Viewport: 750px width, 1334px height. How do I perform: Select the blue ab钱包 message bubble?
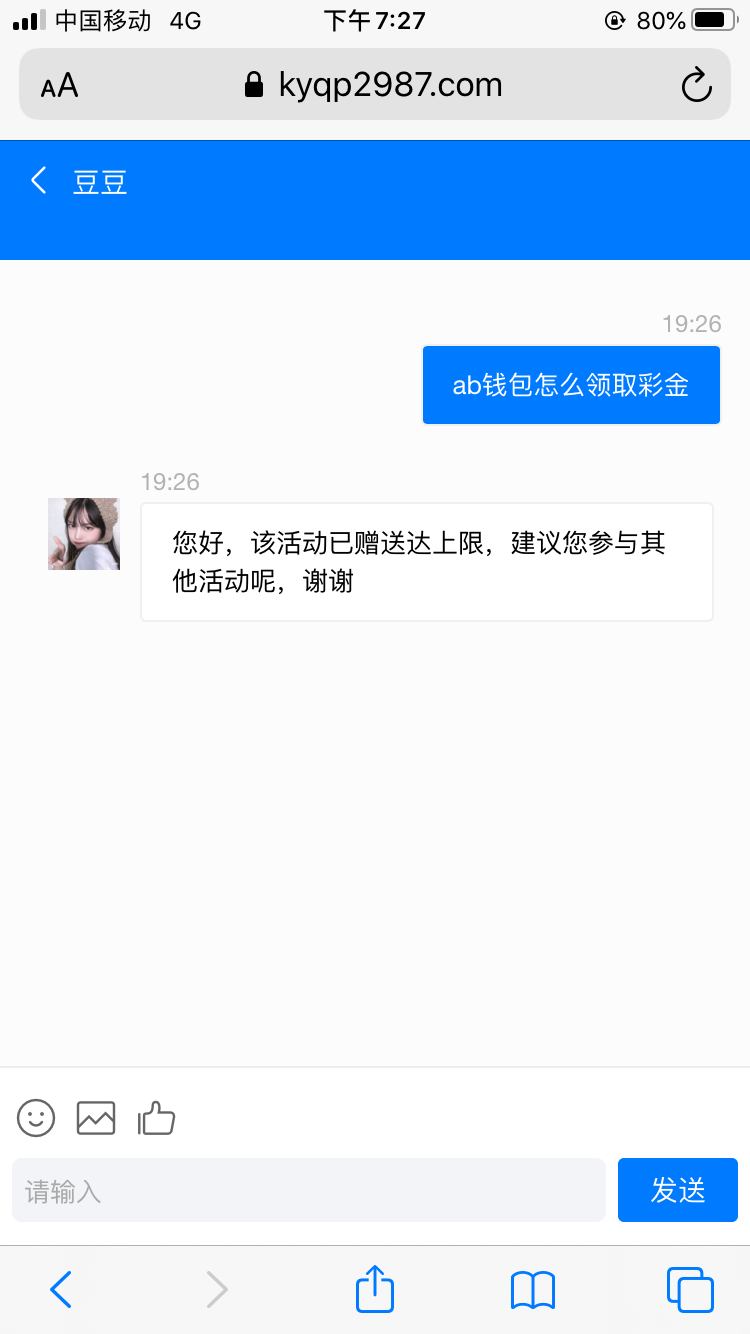click(570, 385)
